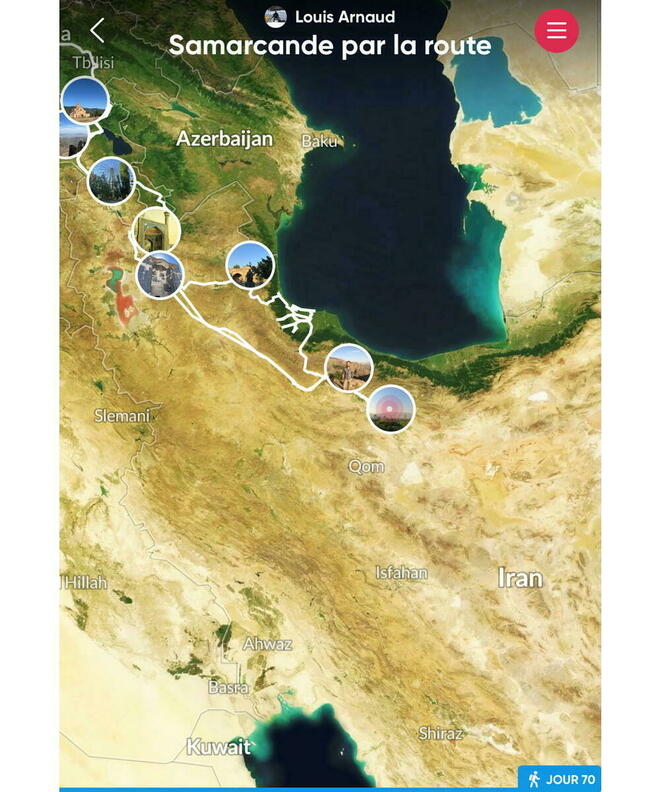Open the step photo of the stone bridge
Viewport: 660px width, 792px height.
pos(250,266)
